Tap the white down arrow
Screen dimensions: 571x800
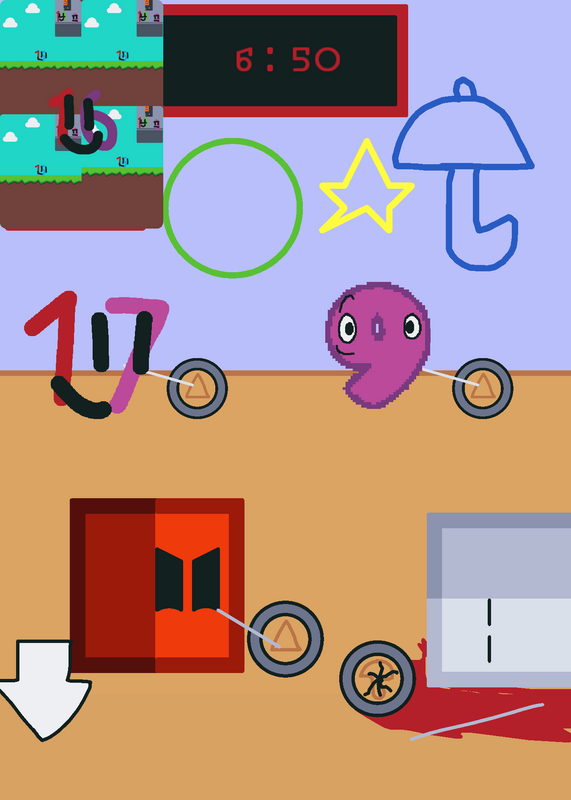click(45, 689)
